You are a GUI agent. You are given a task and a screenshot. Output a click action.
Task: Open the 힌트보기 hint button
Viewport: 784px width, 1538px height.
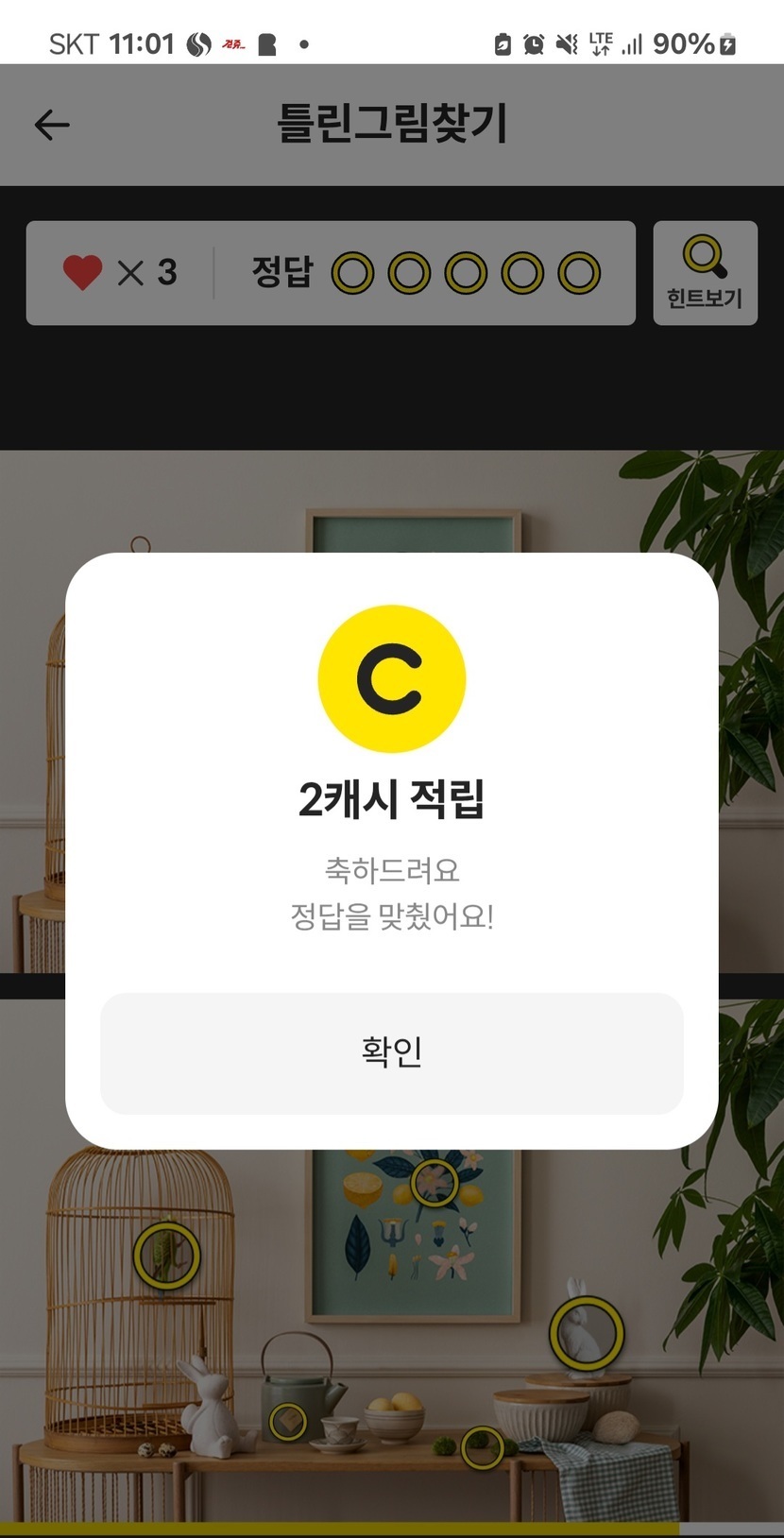pyautogui.click(x=705, y=273)
